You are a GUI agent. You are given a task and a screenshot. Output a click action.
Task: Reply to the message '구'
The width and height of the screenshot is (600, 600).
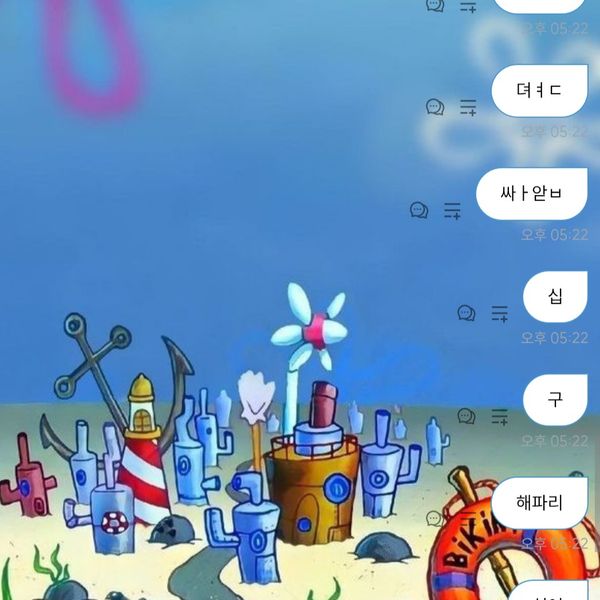pyautogui.click(x=466, y=415)
